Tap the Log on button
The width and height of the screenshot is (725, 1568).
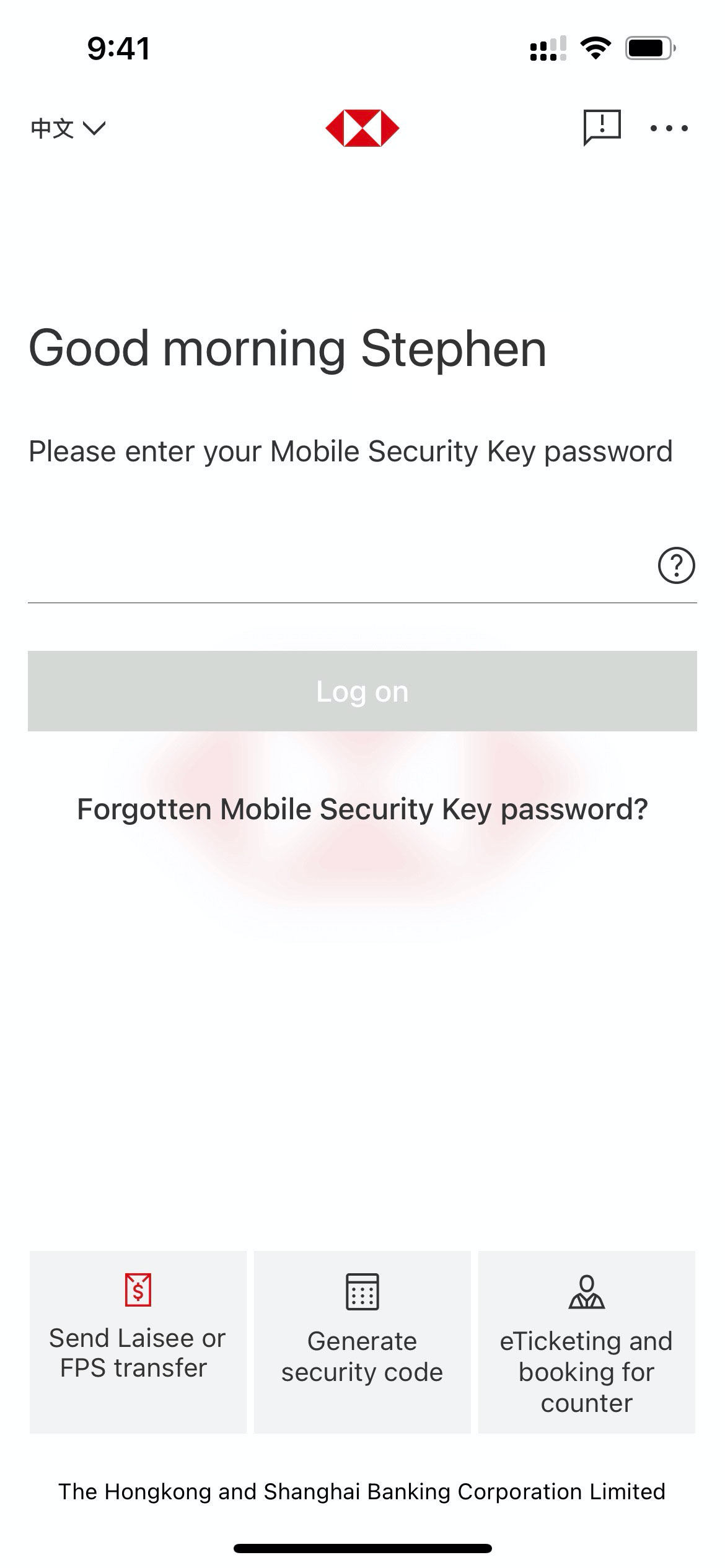coord(362,691)
